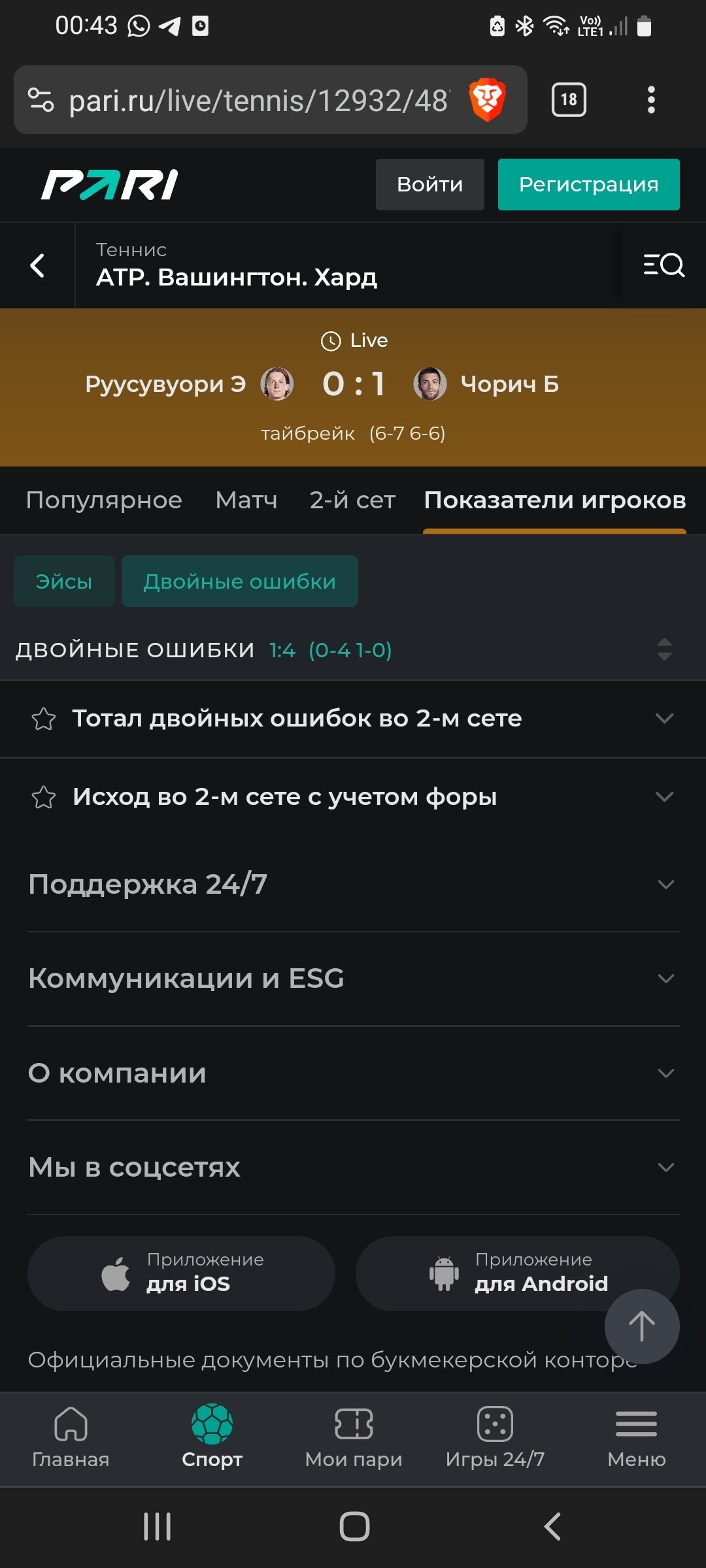The width and height of the screenshot is (706, 1568).
Task: Tap the scroll-to-top arrow button
Action: (x=641, y=1326)
